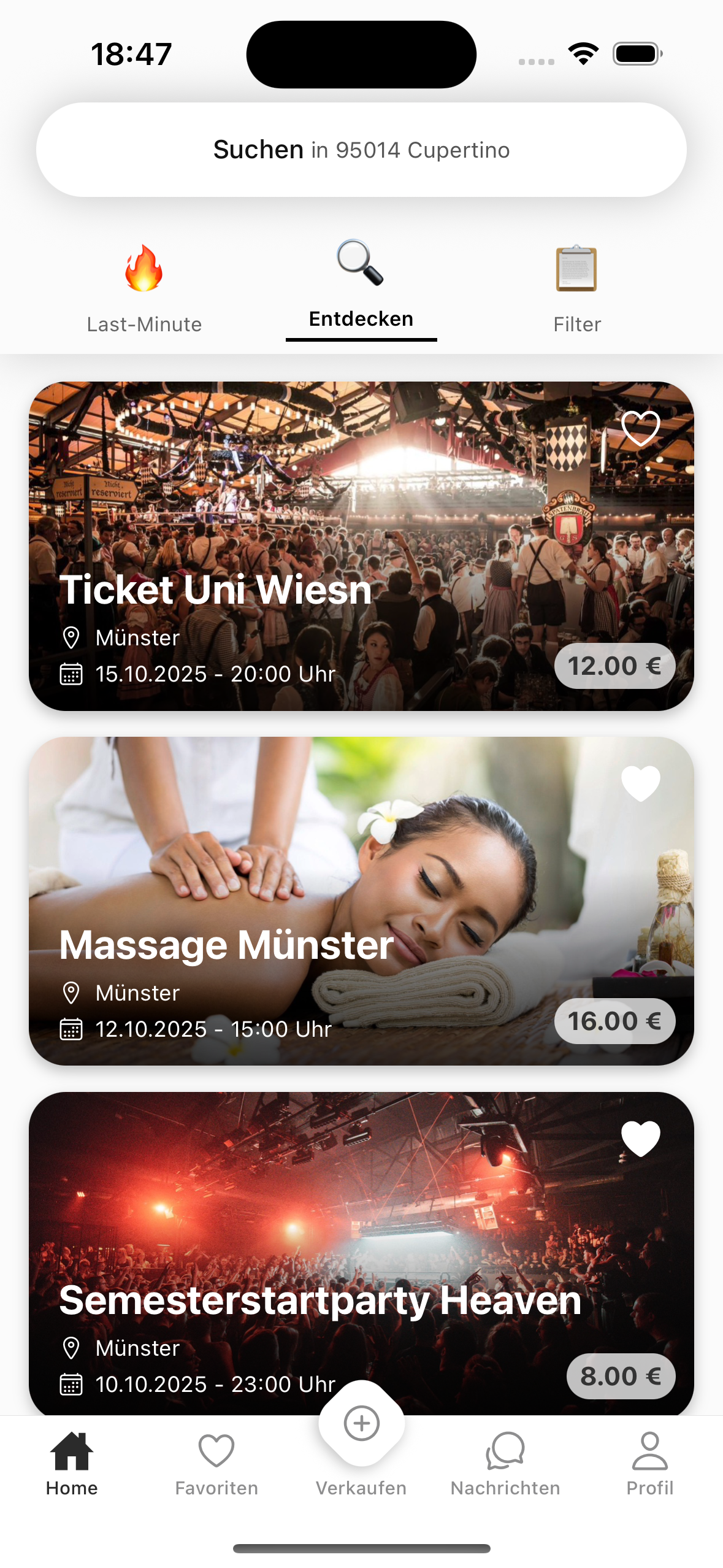Tap the Verkaufen plus button
723x1568 pixels.
(361, 1423)
